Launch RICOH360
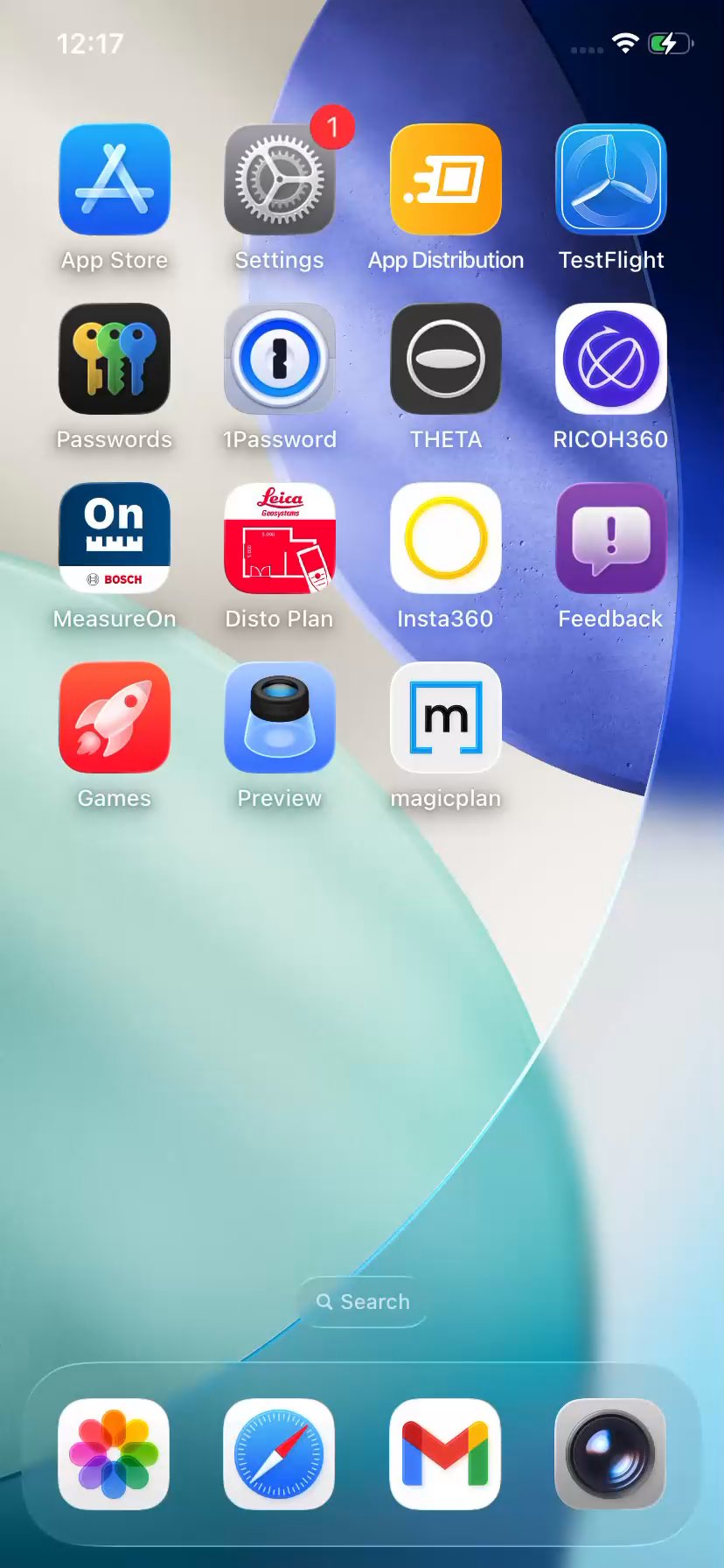Image resolution: width=724 pixels, height=1568 pixels. pyautogui.click(x=610, y=359)
